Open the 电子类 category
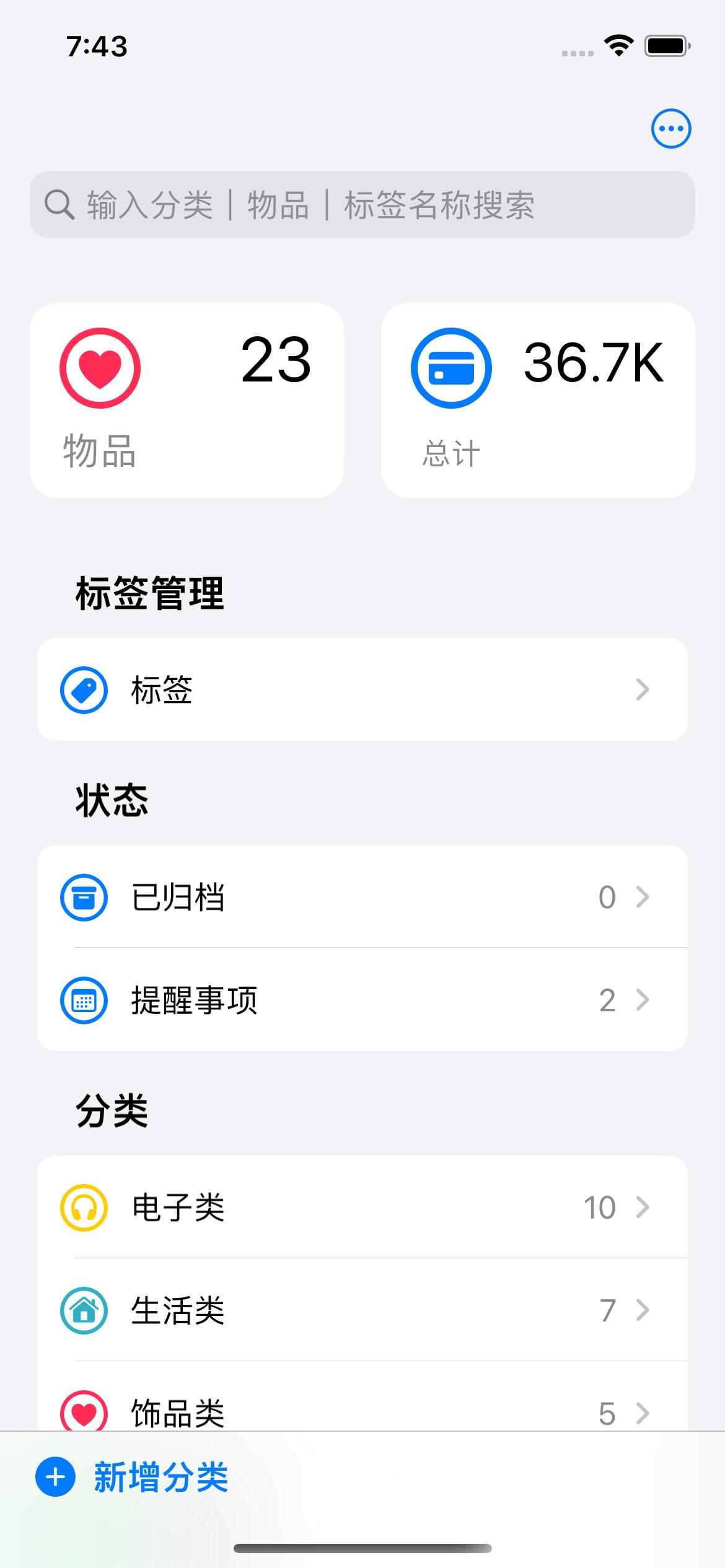Image resolution: width=725 pixels, height=1568 pixels. (x=362, y=1207)
